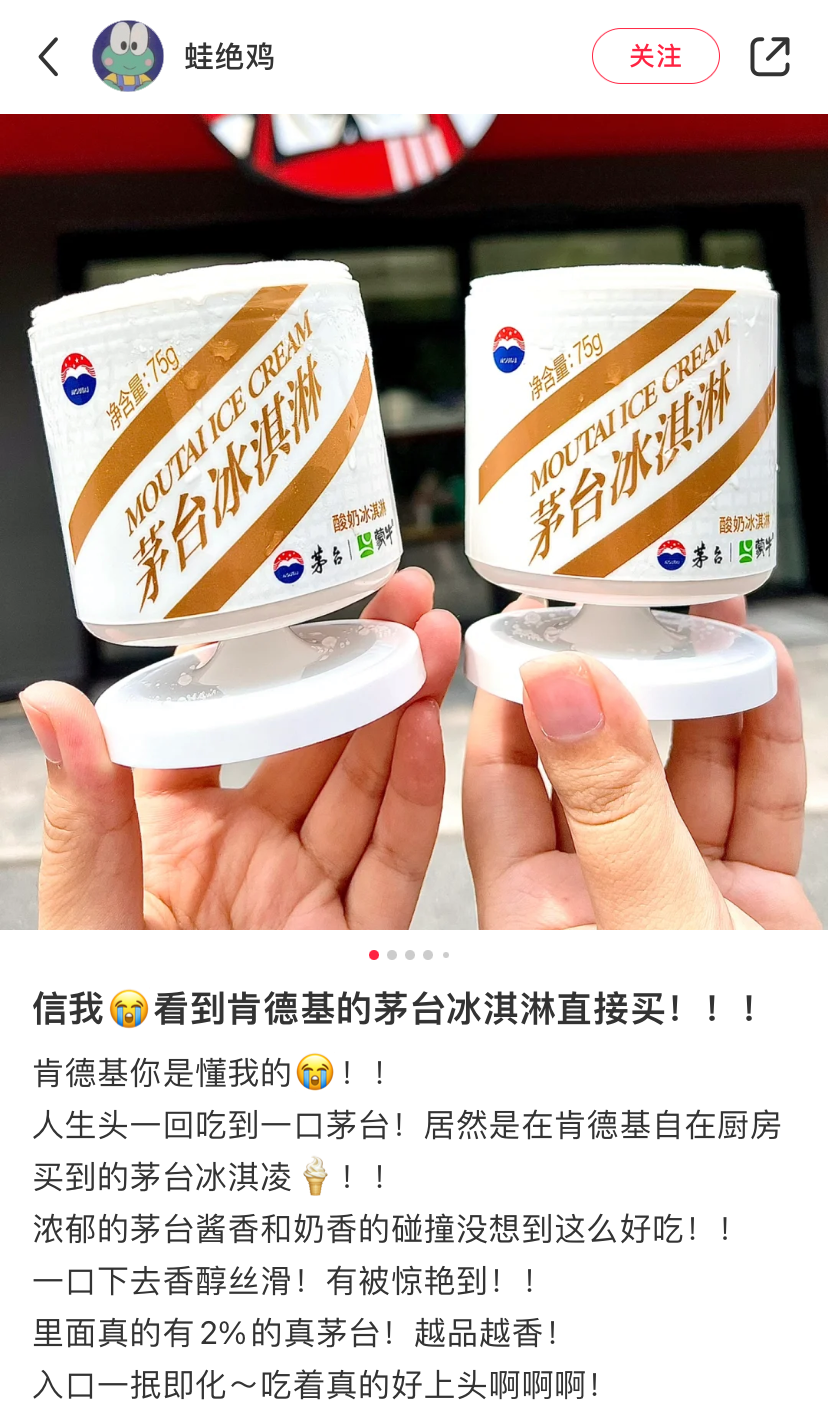This screenshot has height=1414, width=828.
Task: Follow the author with 关注 button
Action: [x=655, y=56]
